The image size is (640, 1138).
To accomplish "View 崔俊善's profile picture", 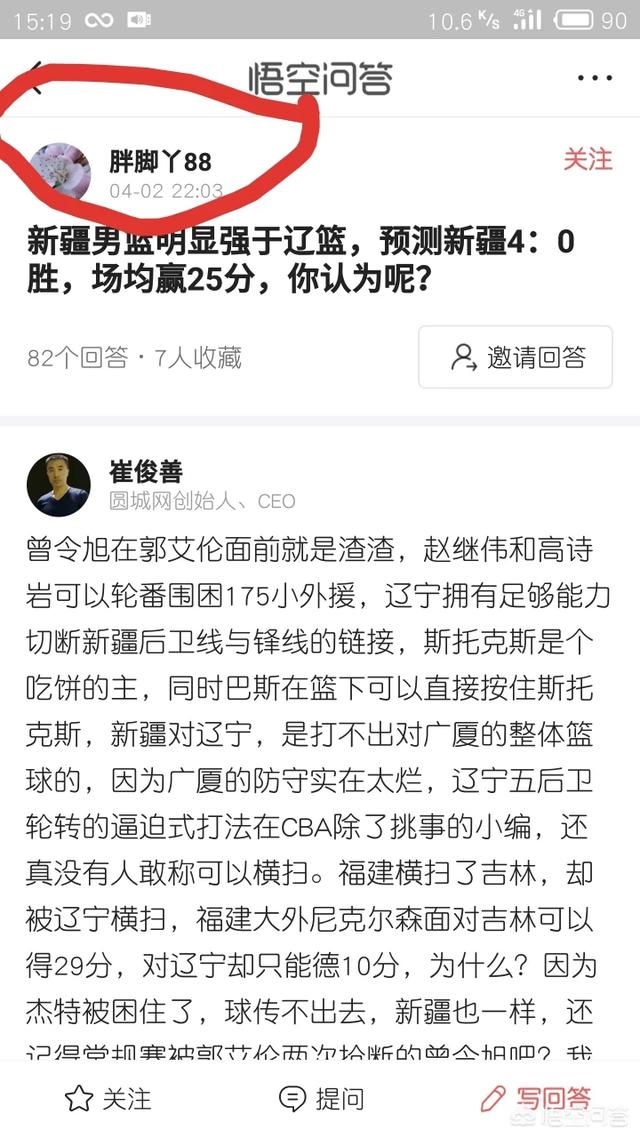I will click(x=59, y=485).
